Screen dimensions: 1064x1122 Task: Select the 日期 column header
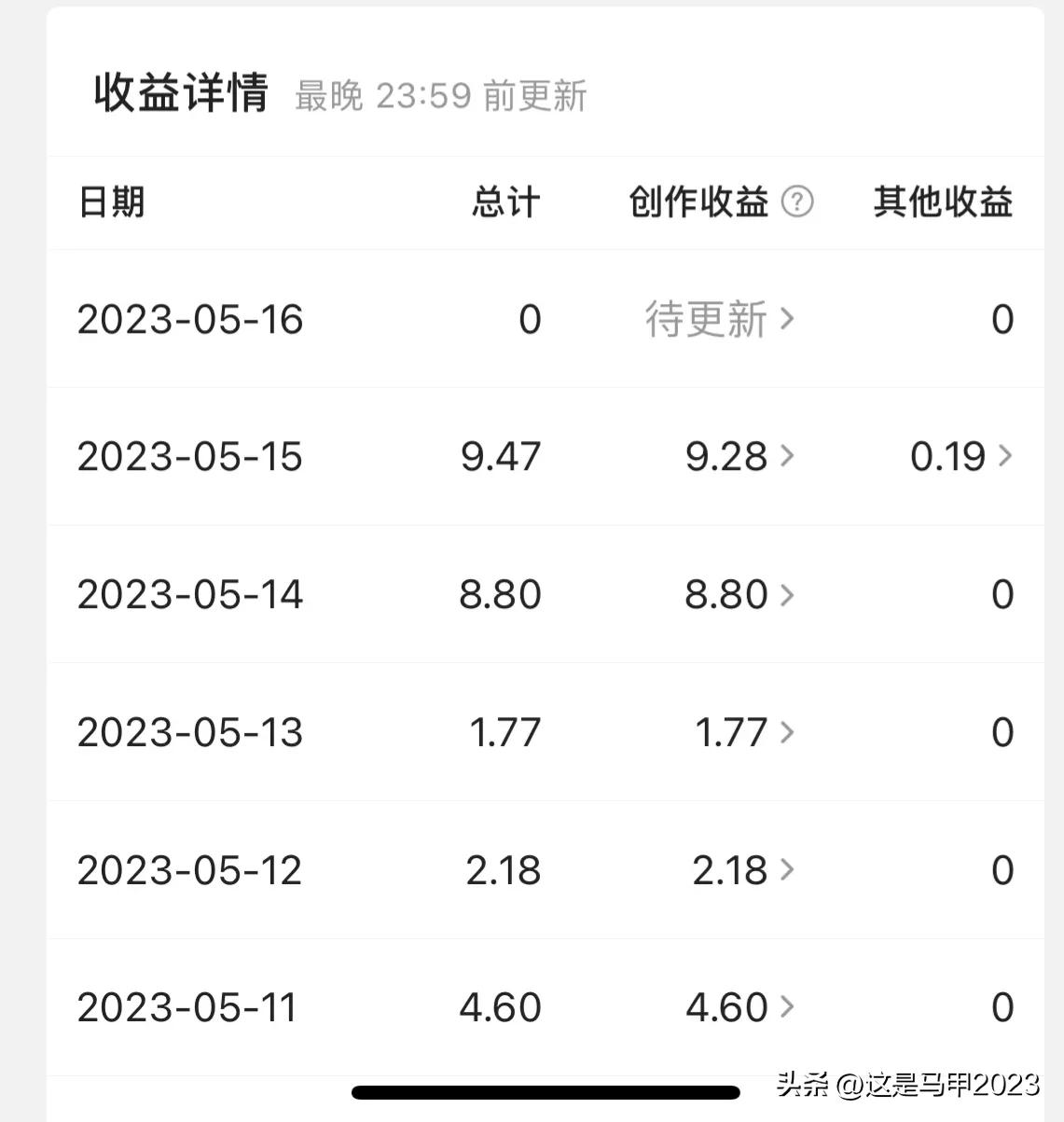(111, 201)
